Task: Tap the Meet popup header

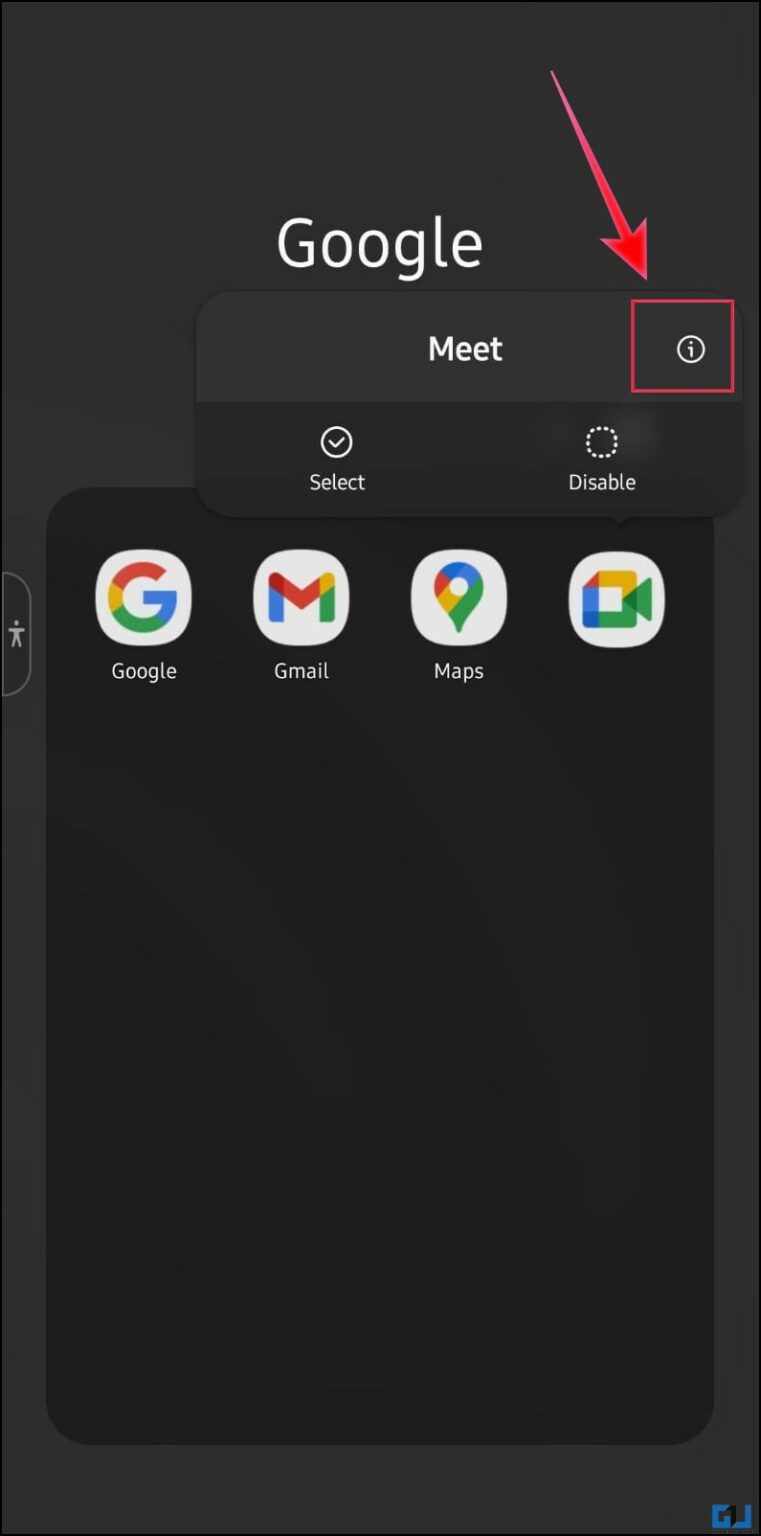Action: 464,348
